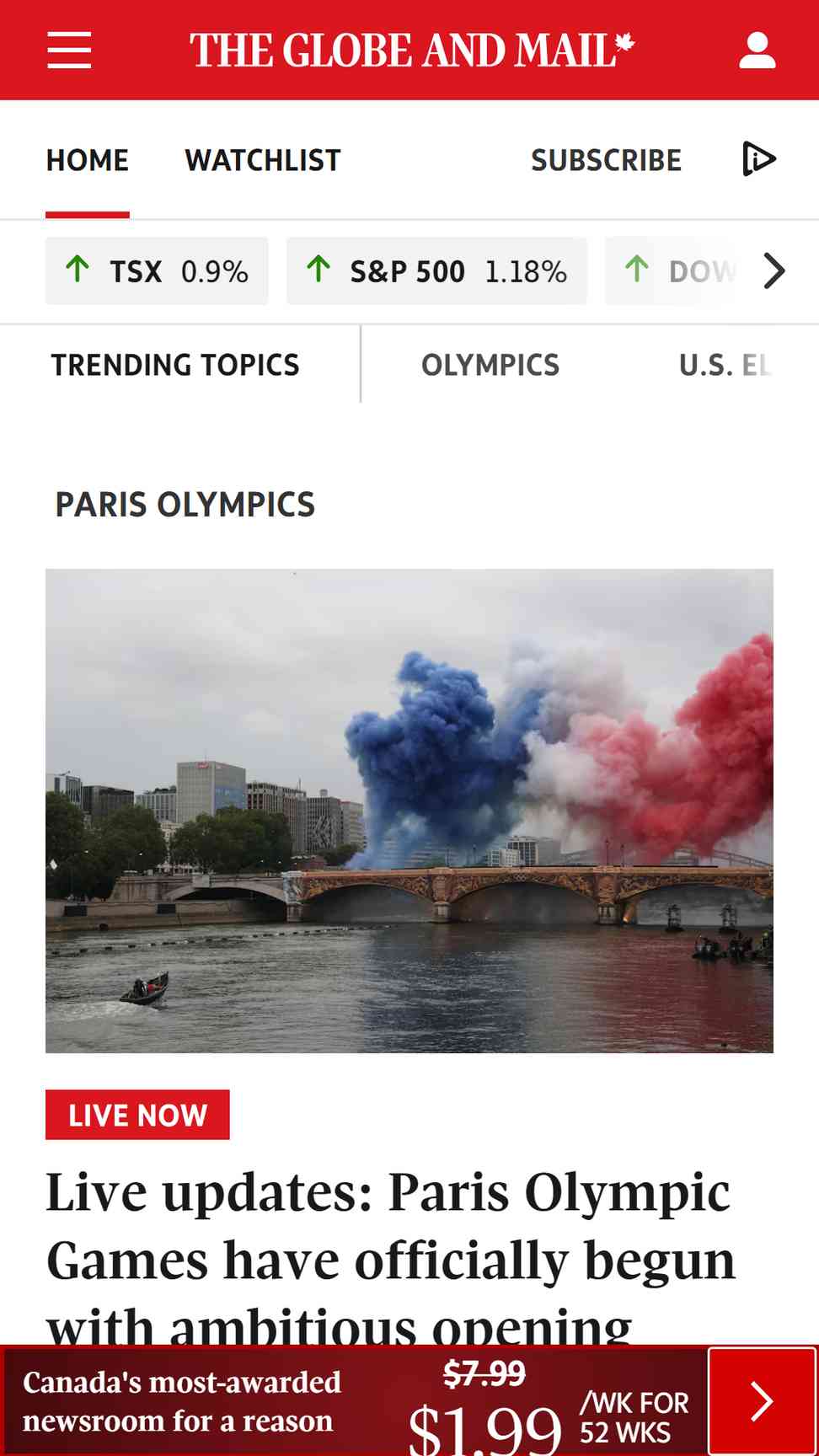The height and width of the screenshot is (1456, 819).
Task: Open the user account profile icon
Action: click(x=757, y=51)
